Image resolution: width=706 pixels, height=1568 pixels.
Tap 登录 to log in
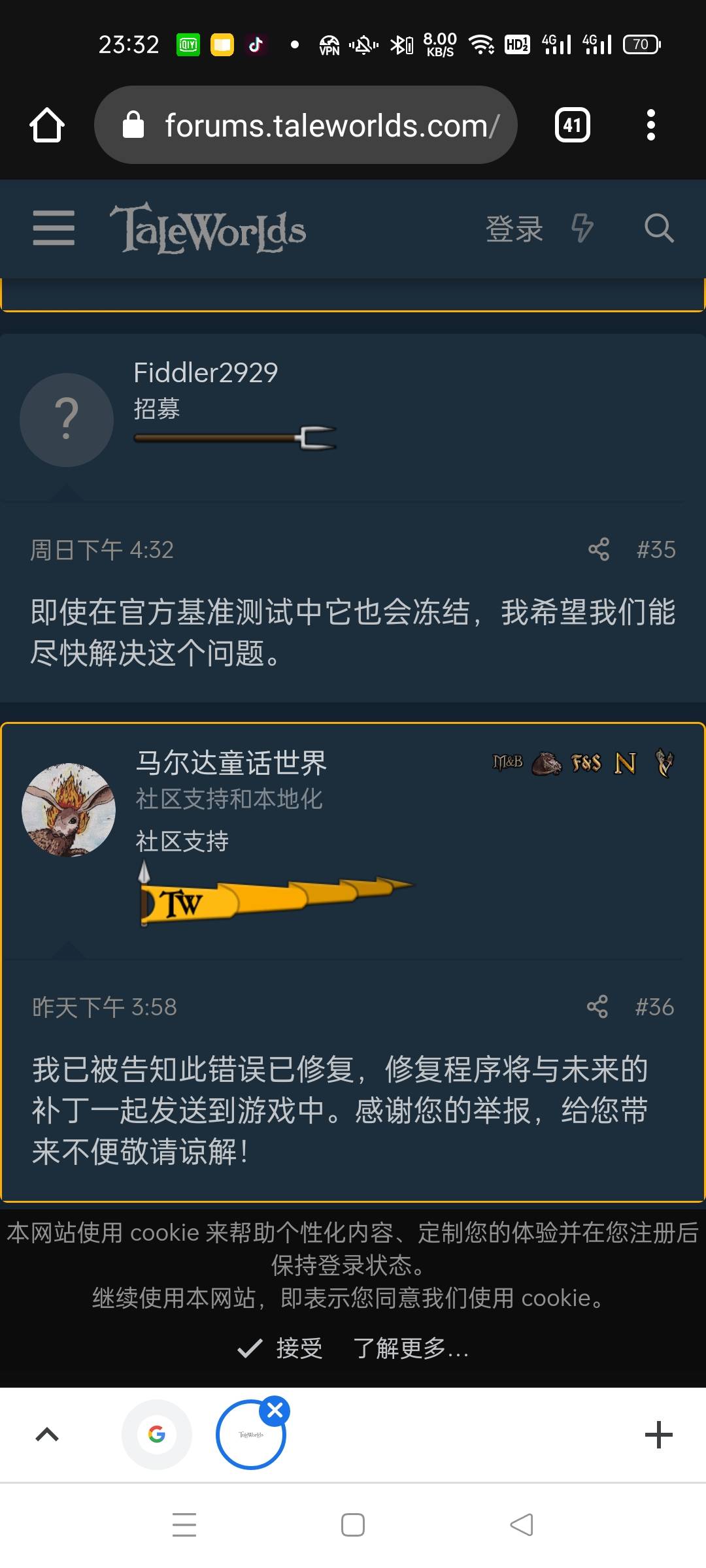(514, 229)
